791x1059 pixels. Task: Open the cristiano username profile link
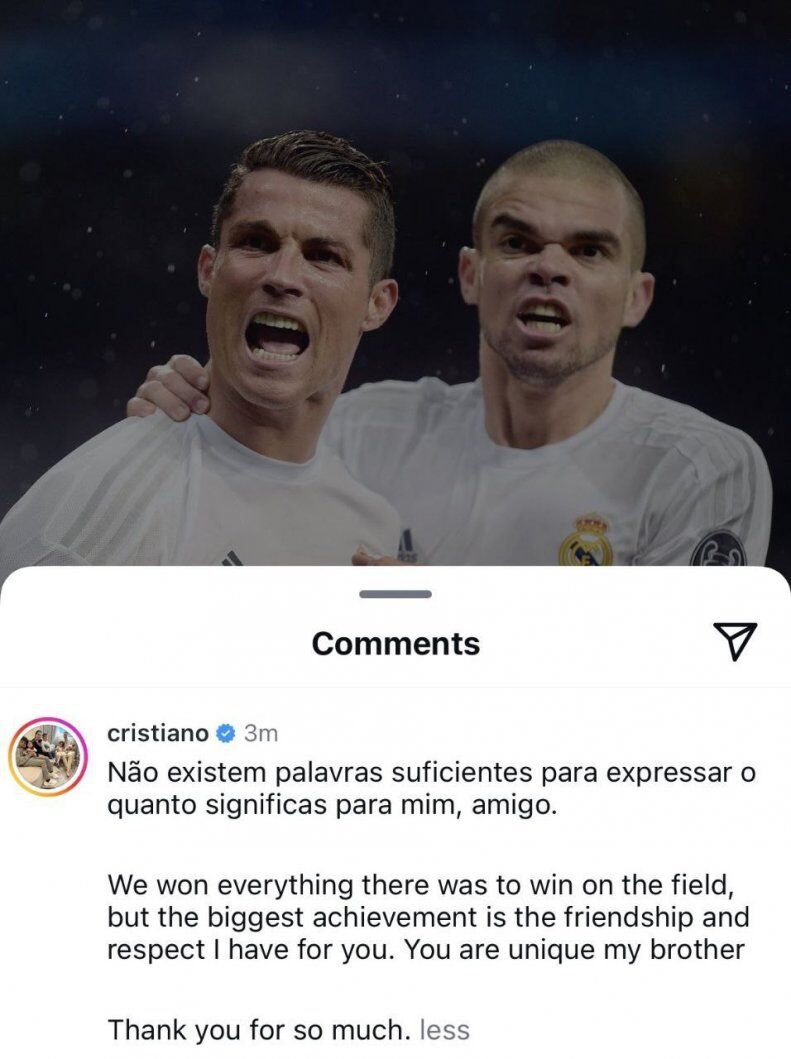158,733
